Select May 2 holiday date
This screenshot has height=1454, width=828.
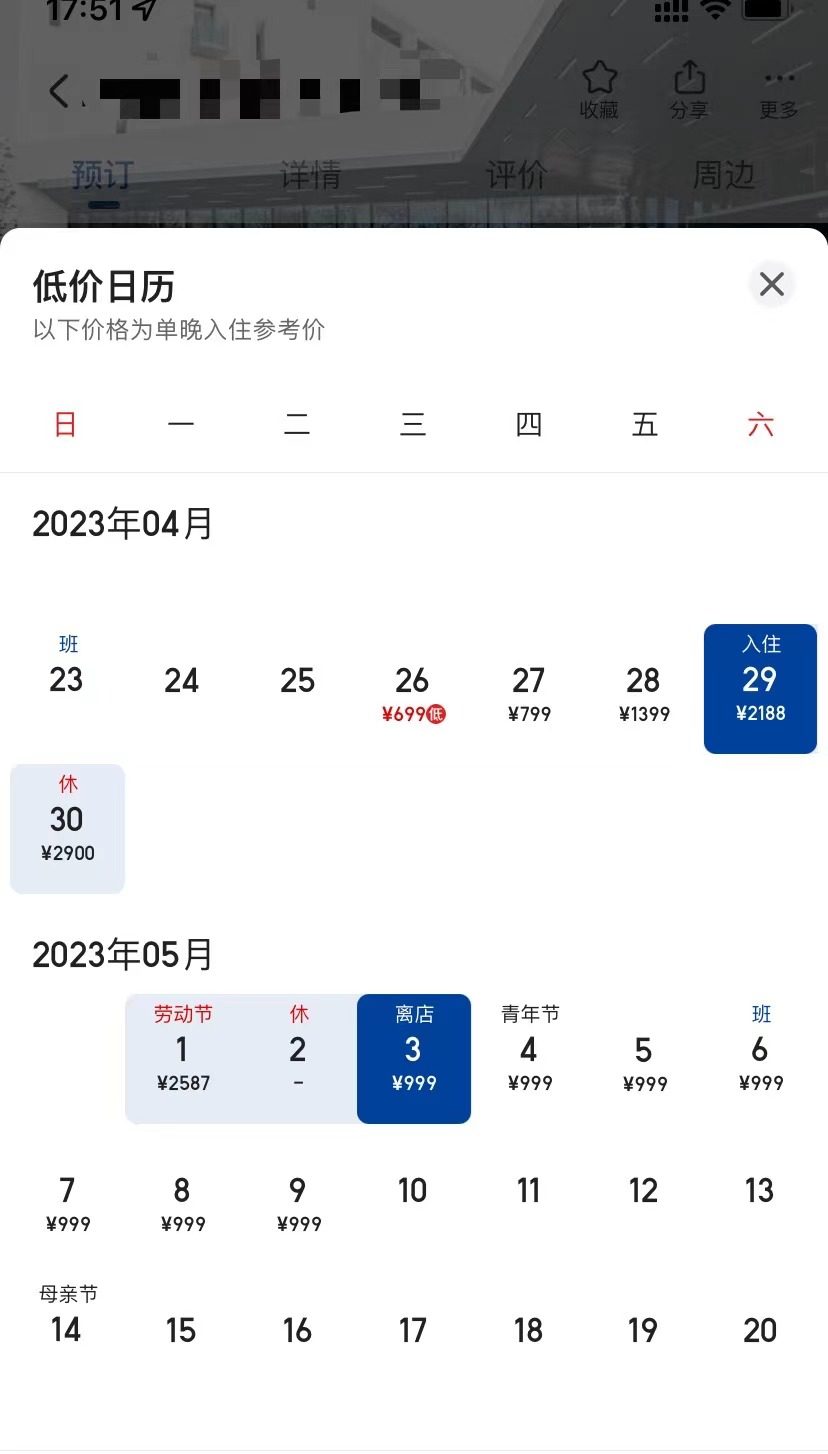pos(298,1058)
